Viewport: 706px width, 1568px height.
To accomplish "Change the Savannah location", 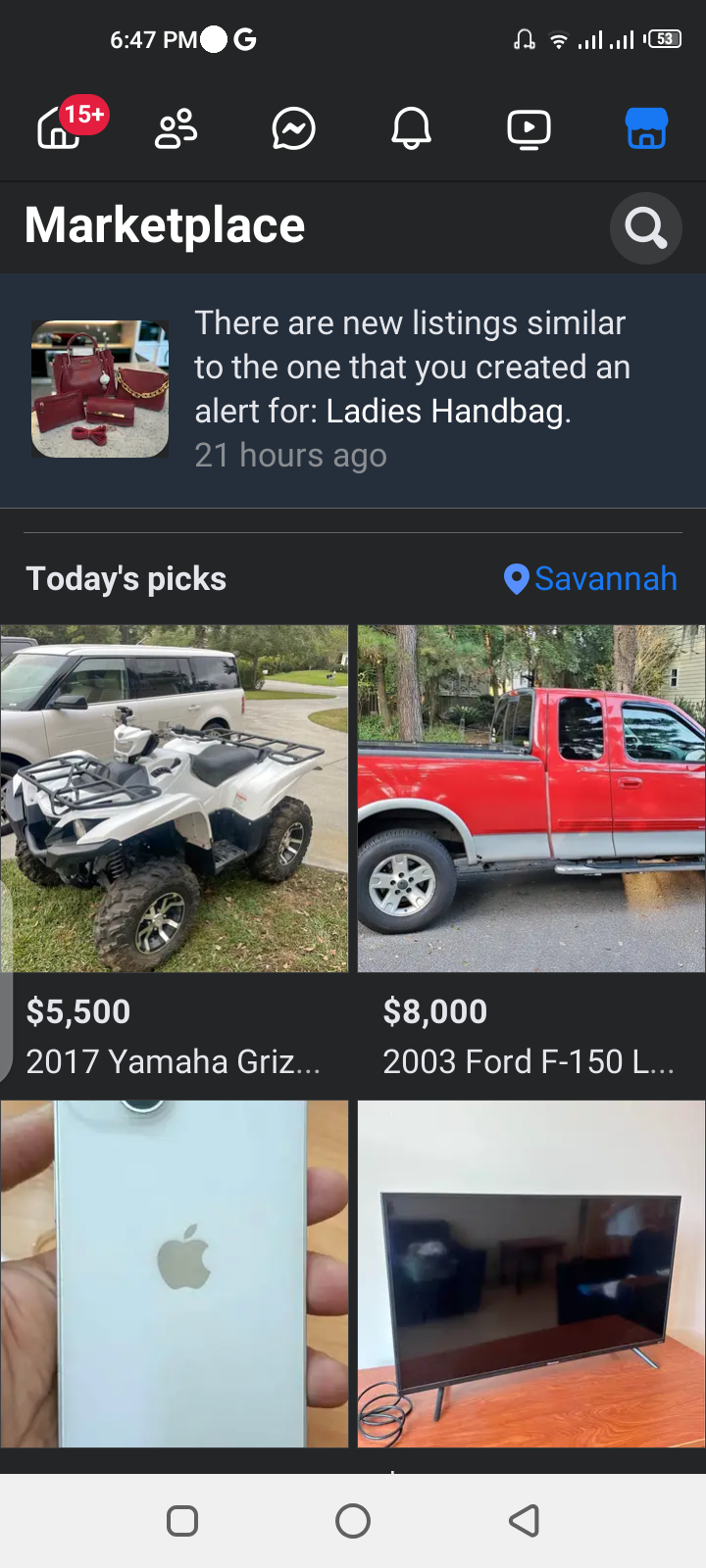I will pyautogui.click(x=590, y=578).
